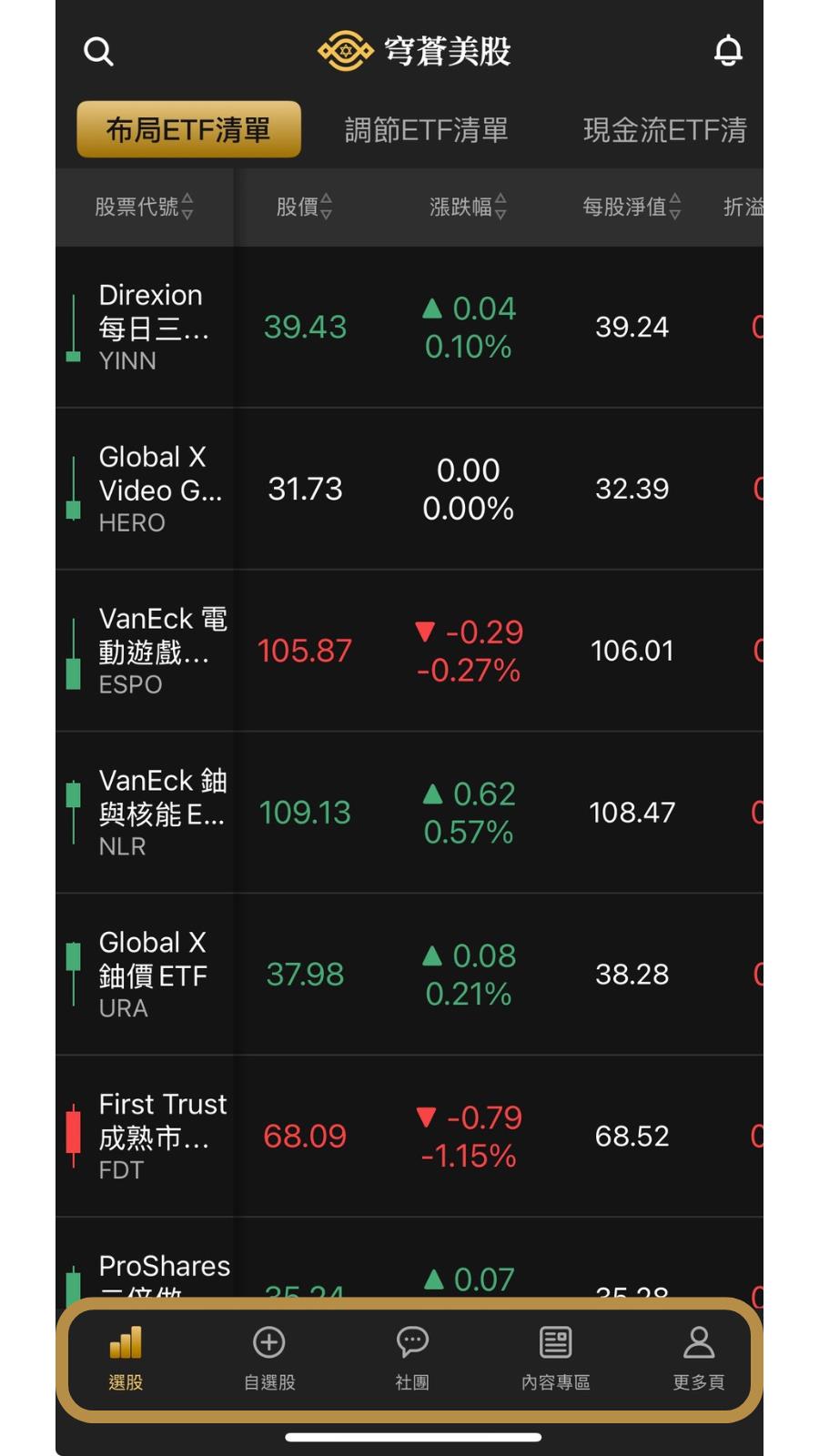
Task: Tap the 自選股 plus icon
Action: [x=268, y=1342]
